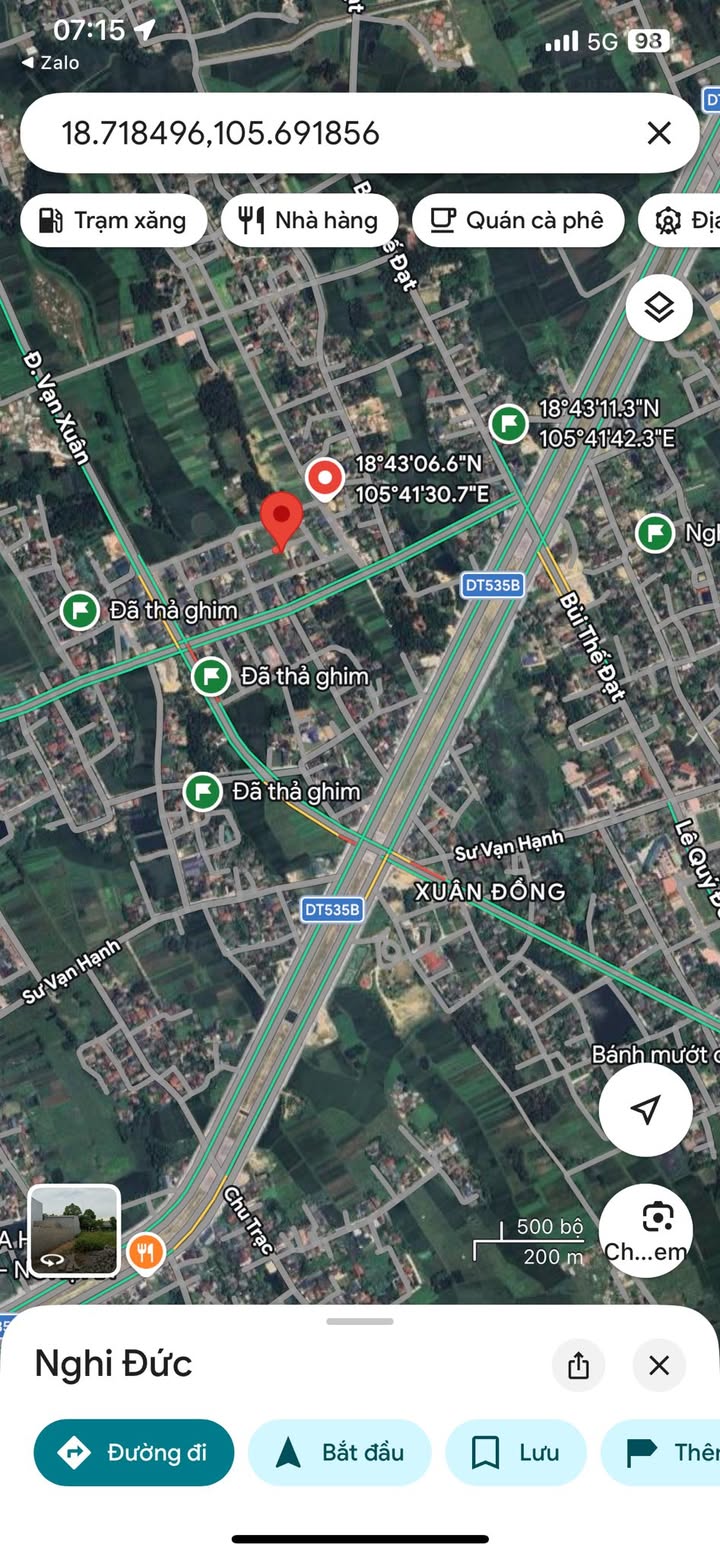This screenshot has height=1557, width=720.
Task: Open the Street View thumbnail
Action: pos(74,1231)
